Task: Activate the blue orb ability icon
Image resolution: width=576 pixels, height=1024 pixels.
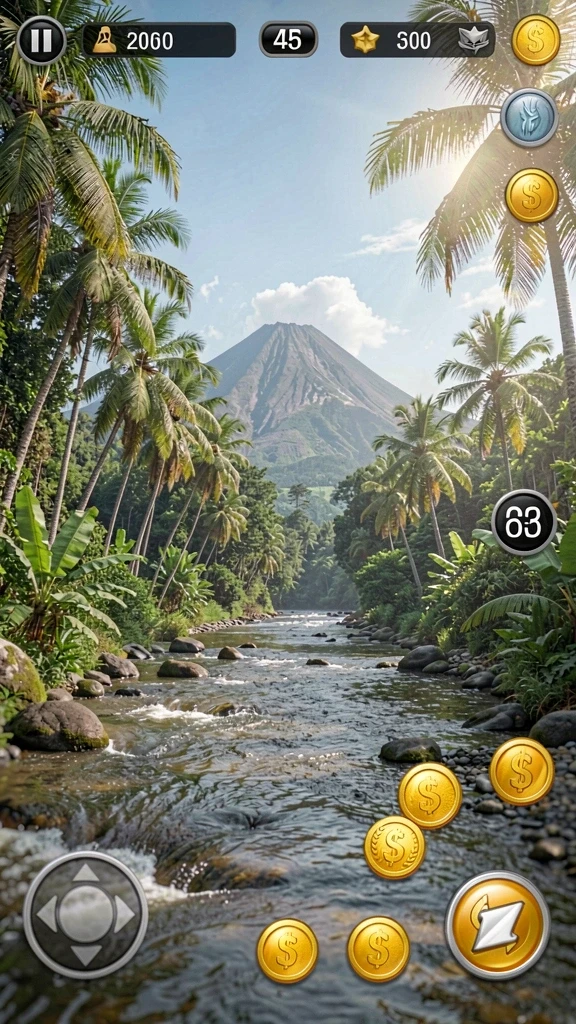Action: pos(529,118)
